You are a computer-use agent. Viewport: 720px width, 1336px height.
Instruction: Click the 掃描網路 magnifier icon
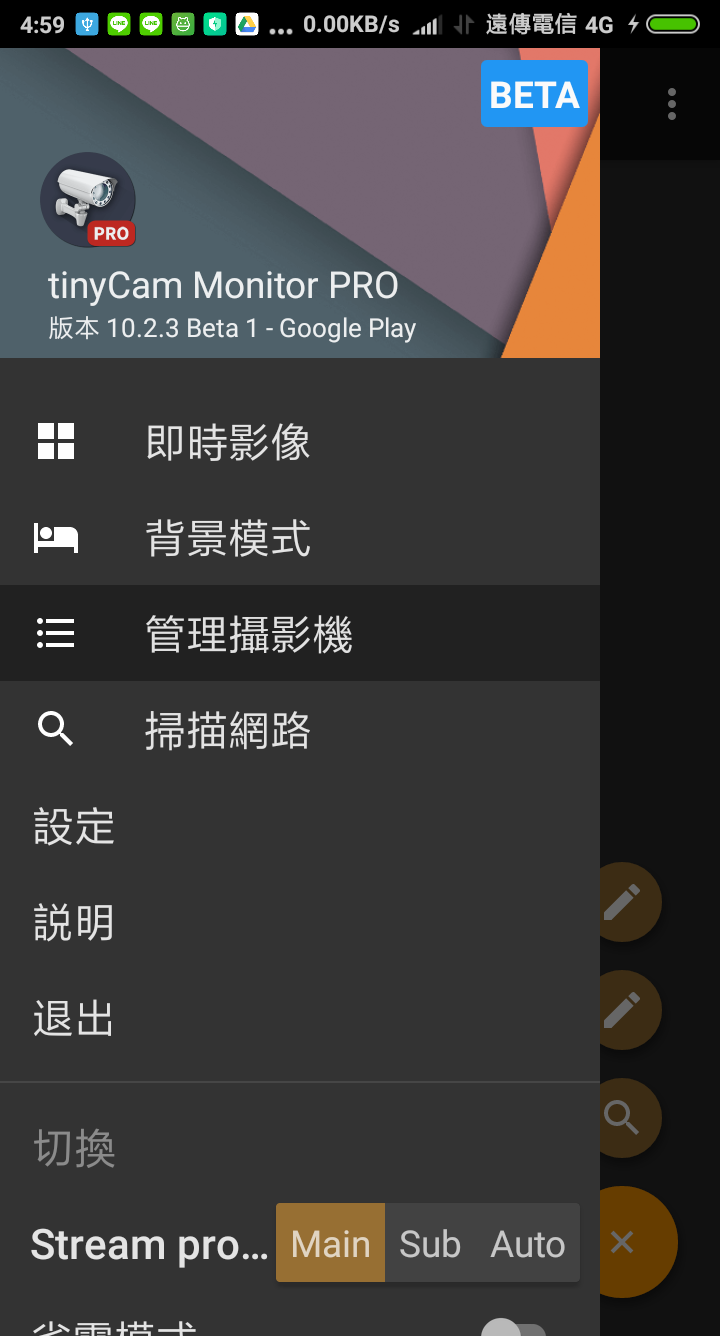click(55, 730)
